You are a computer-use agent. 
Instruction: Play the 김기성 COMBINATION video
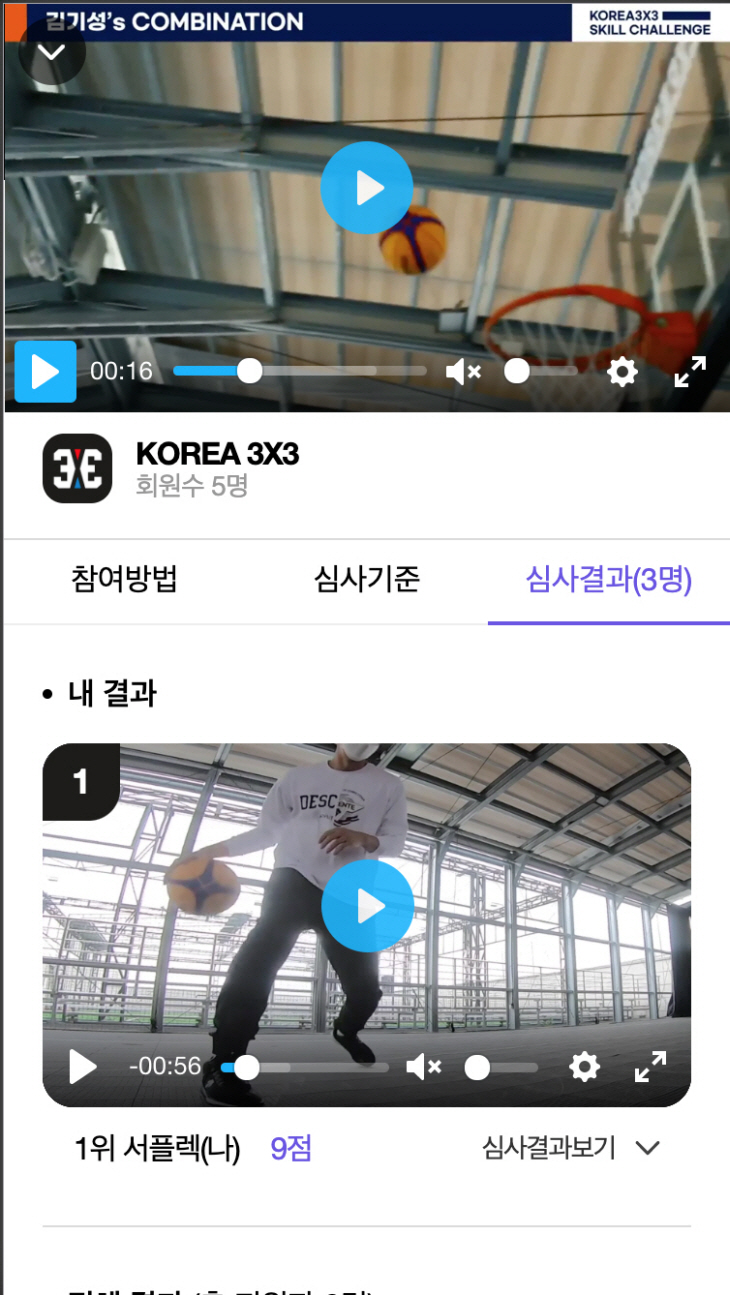[x=366, y=188]
